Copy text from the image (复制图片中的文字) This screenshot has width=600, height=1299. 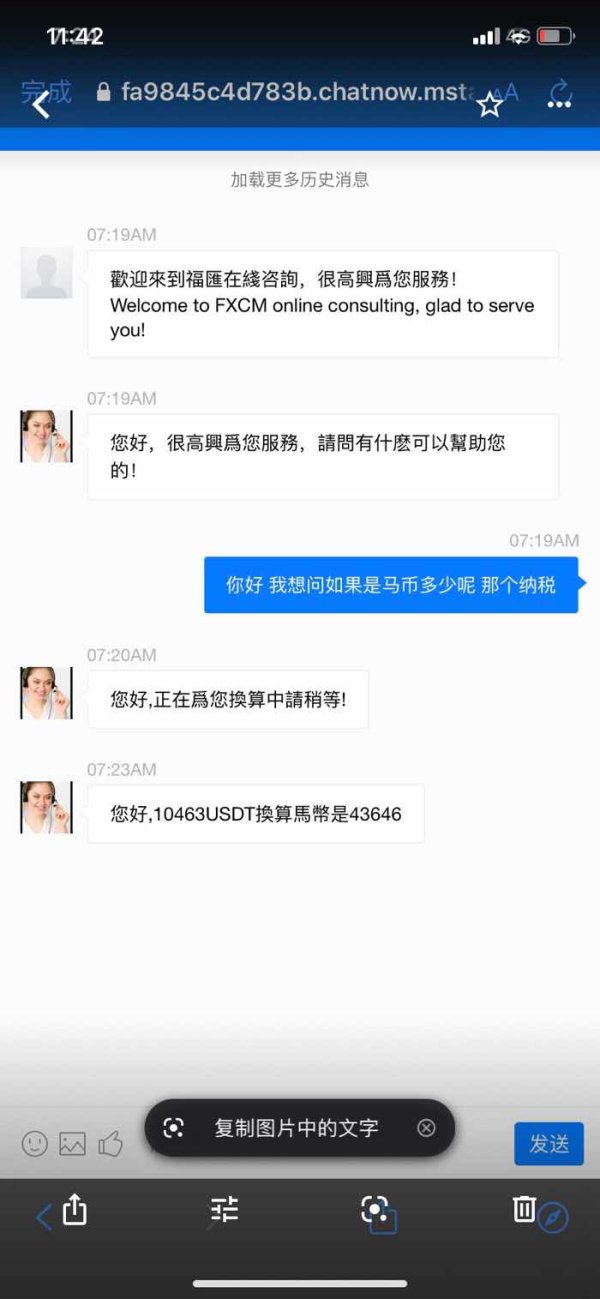tap(297, 1128)
